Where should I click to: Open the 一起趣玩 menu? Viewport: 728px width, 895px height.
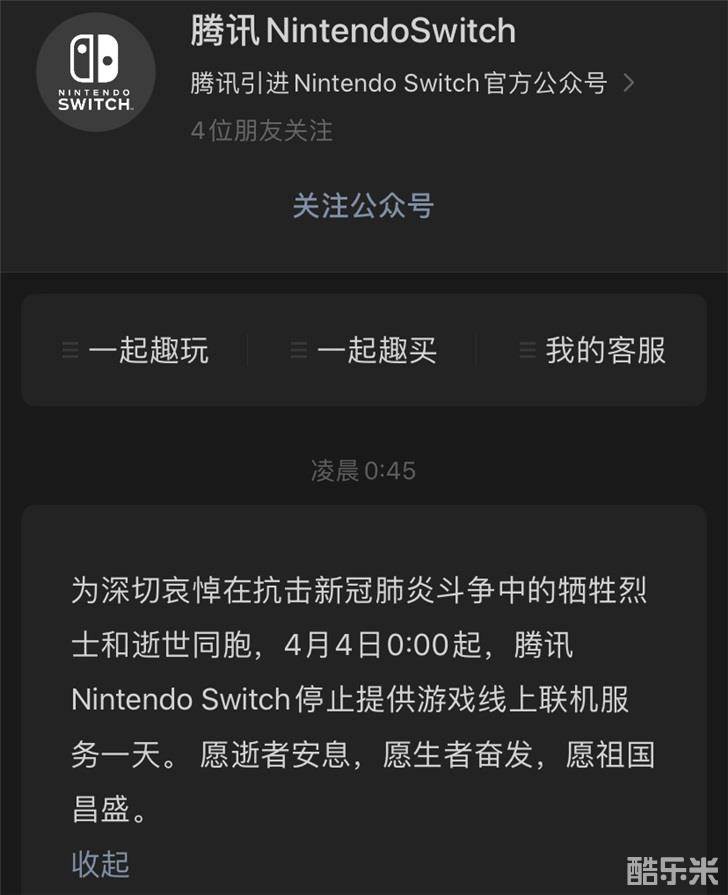coord(136,351)
